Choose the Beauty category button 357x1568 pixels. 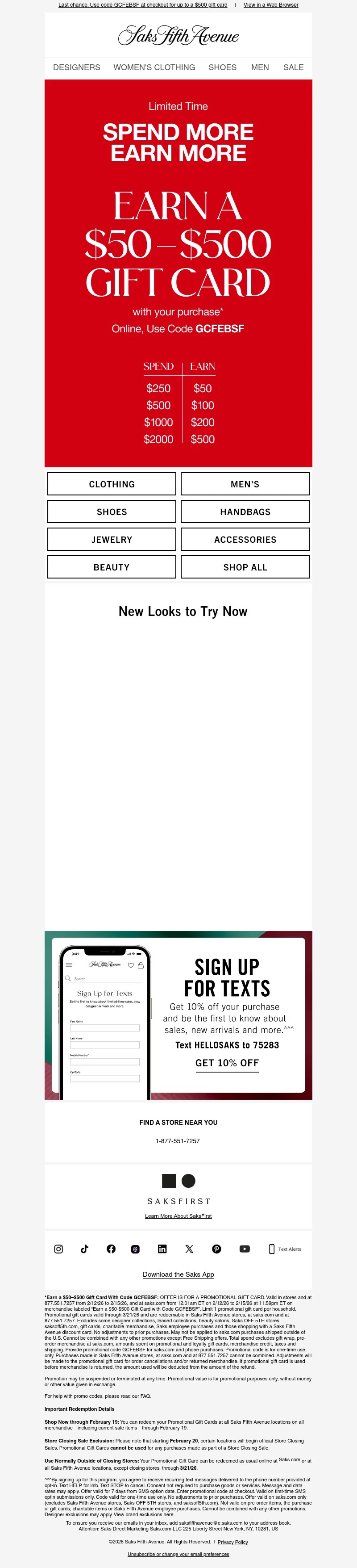pos(112,567)
